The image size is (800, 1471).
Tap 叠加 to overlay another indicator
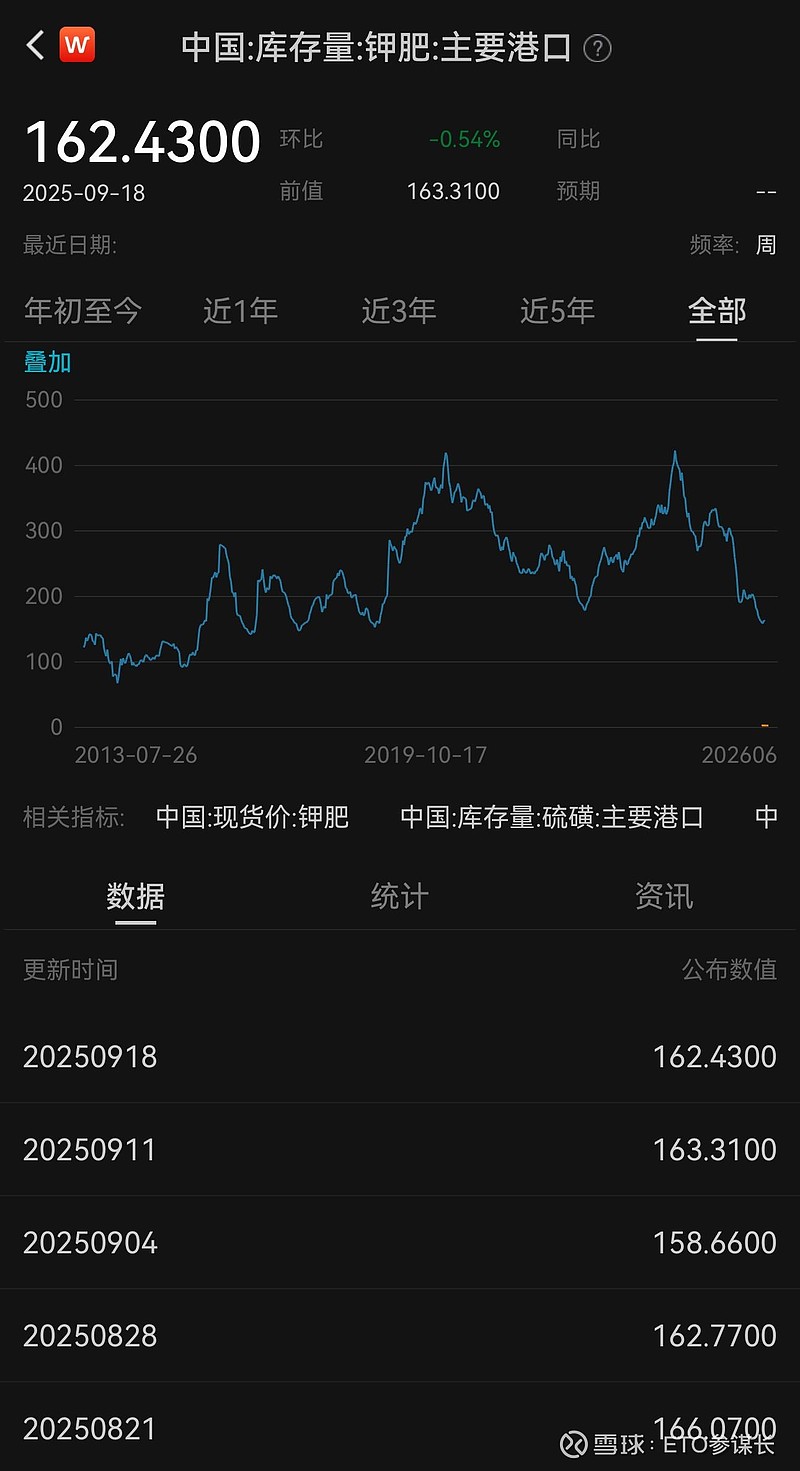48,362
